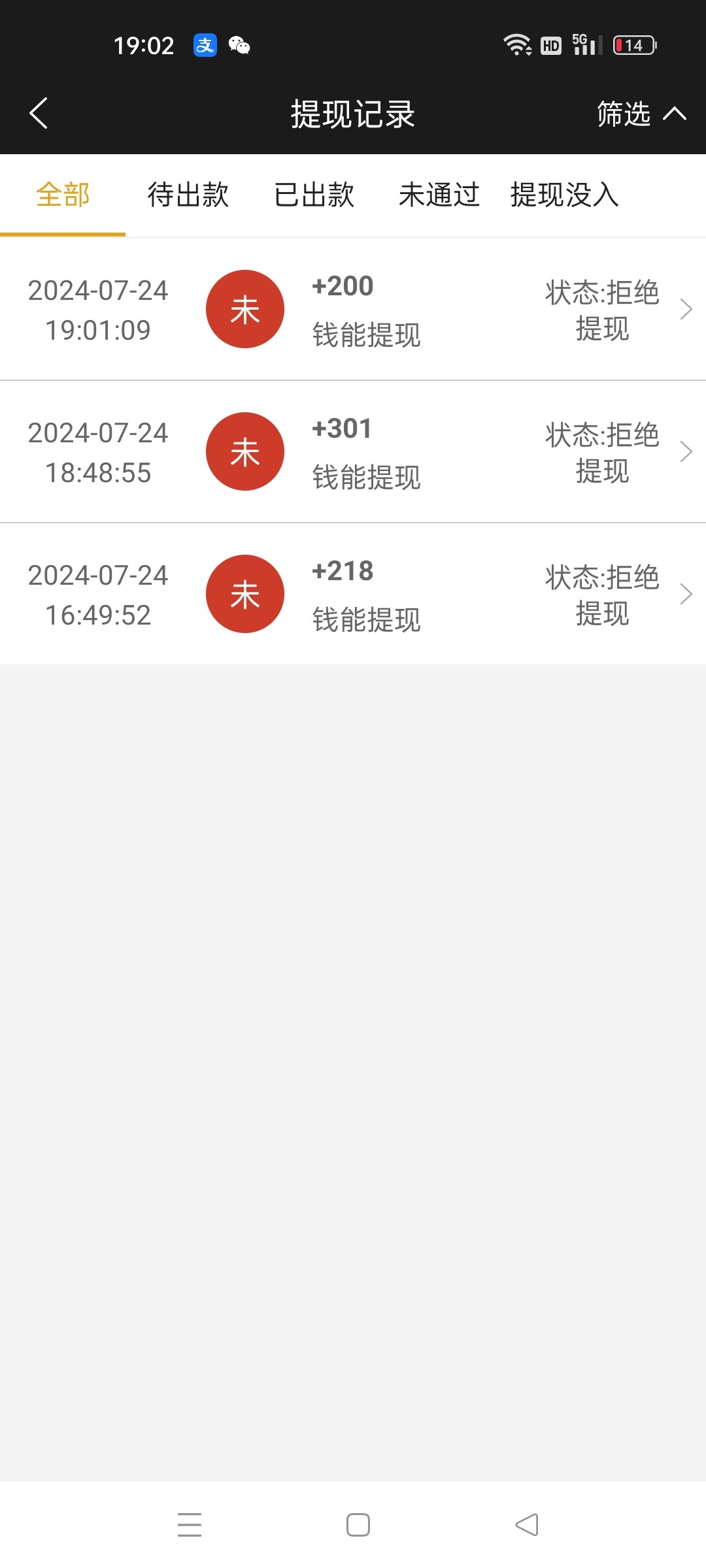Switch to the 已出款 tab
The width and height of the screenshot is (706, 1568).
click(x=314, y=195)
